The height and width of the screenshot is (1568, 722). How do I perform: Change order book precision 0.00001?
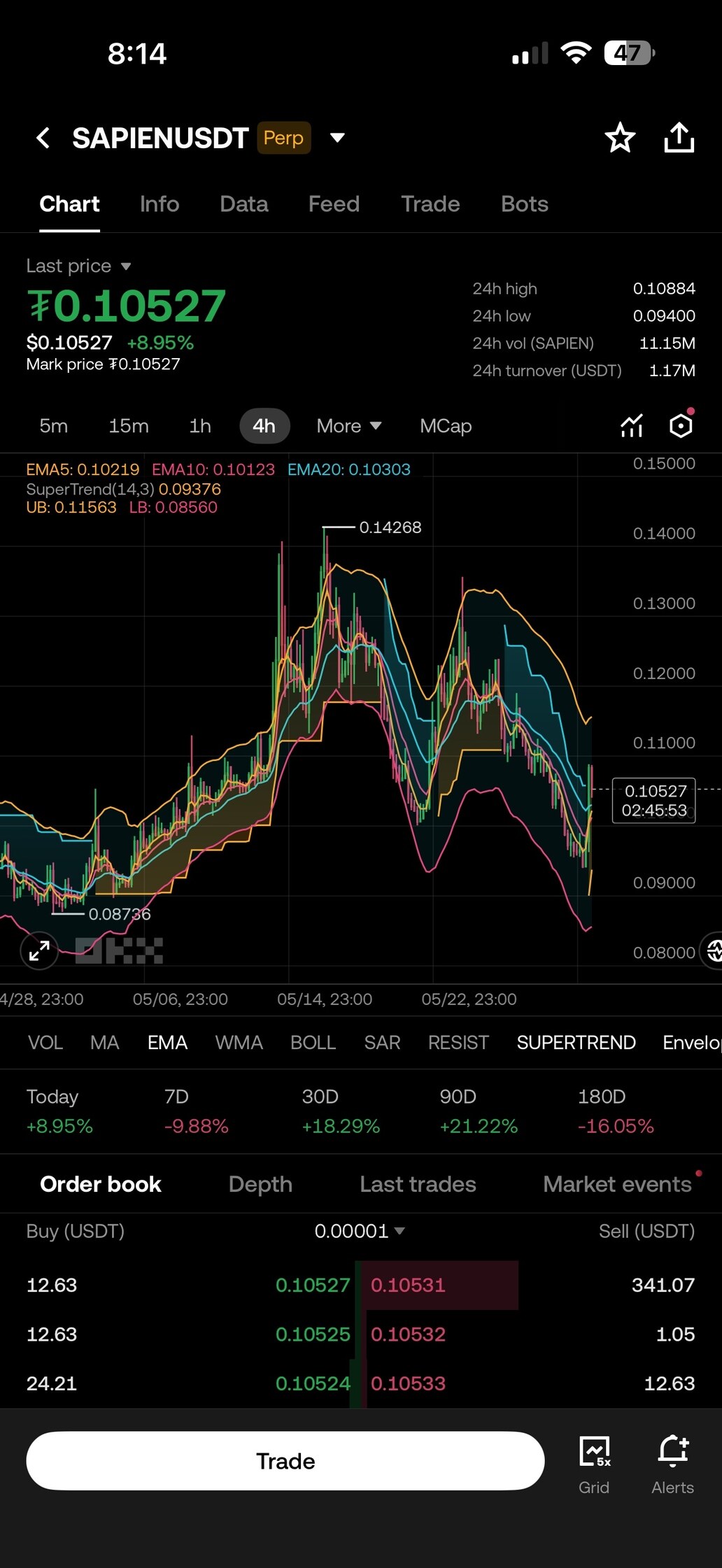coord(360,1231)
